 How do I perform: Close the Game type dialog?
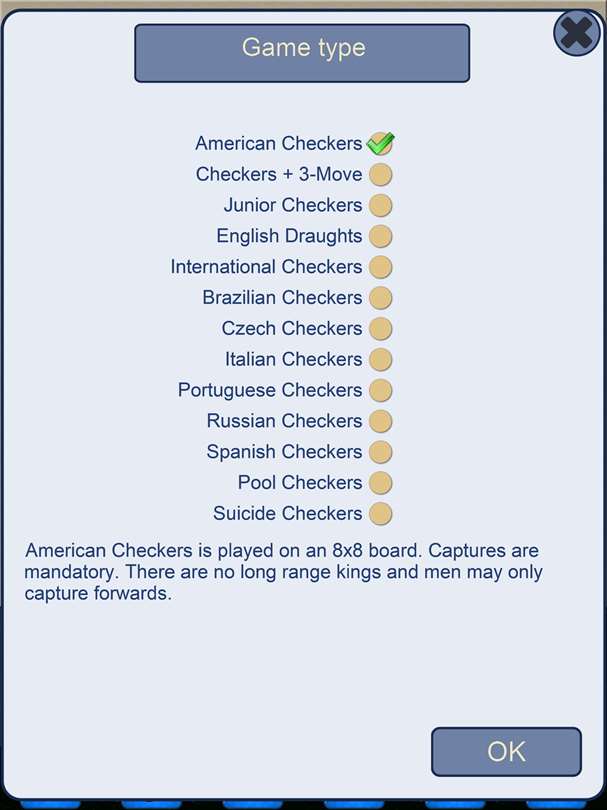pyautogui.click(x=577, y=32)
